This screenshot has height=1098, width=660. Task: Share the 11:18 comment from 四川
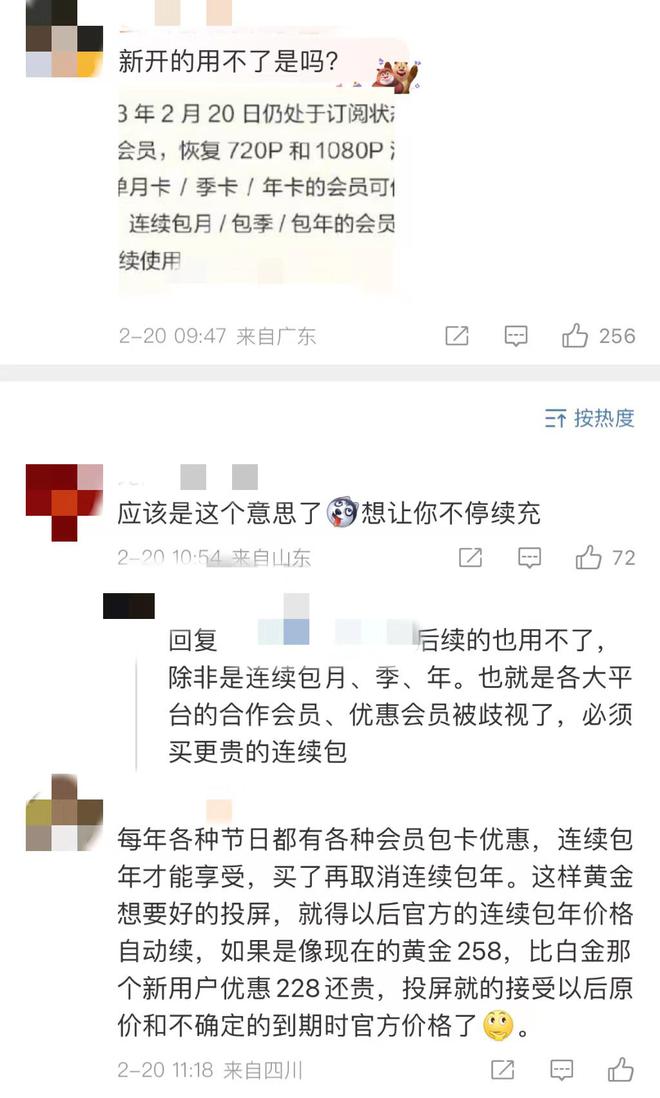tap(502, 1070)
